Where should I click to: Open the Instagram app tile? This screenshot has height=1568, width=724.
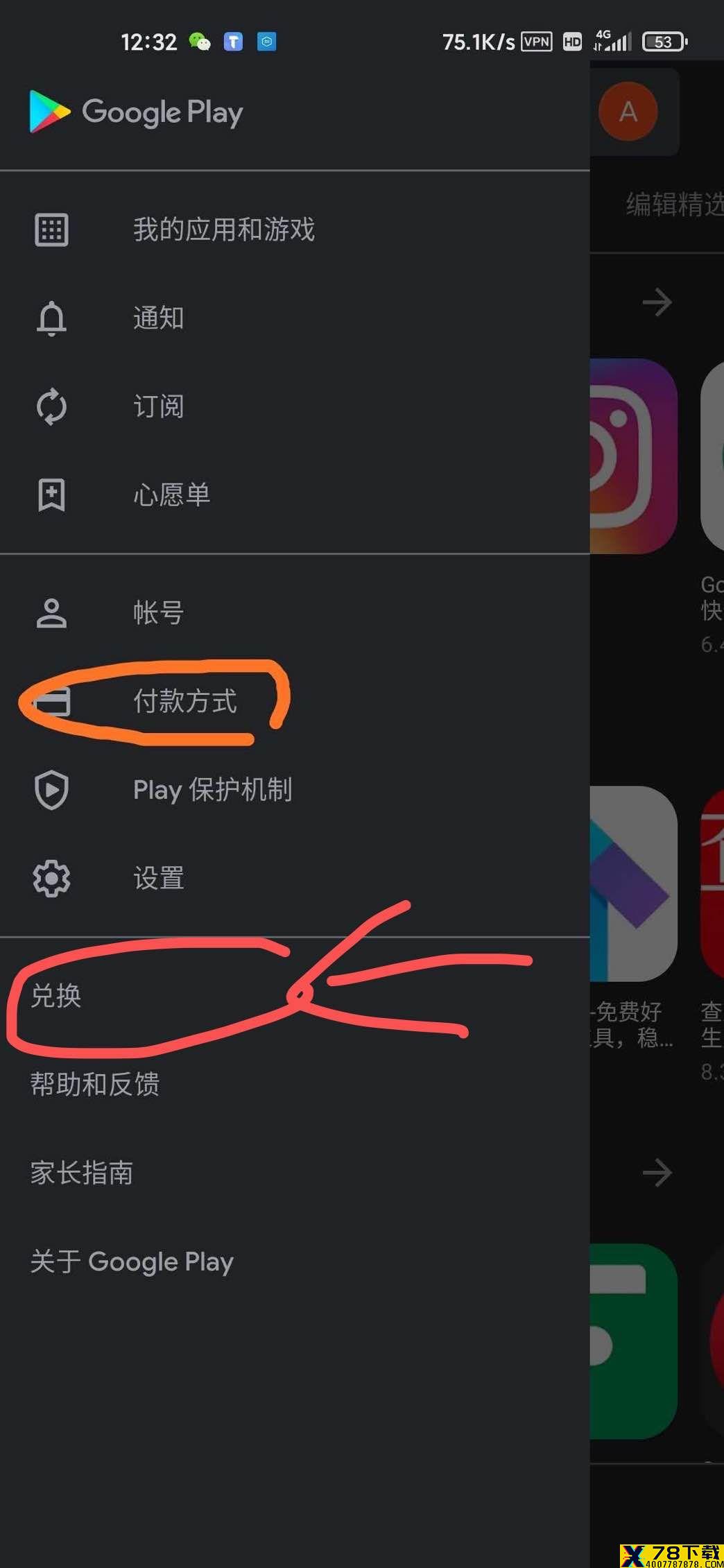click(x=633, y=456)
